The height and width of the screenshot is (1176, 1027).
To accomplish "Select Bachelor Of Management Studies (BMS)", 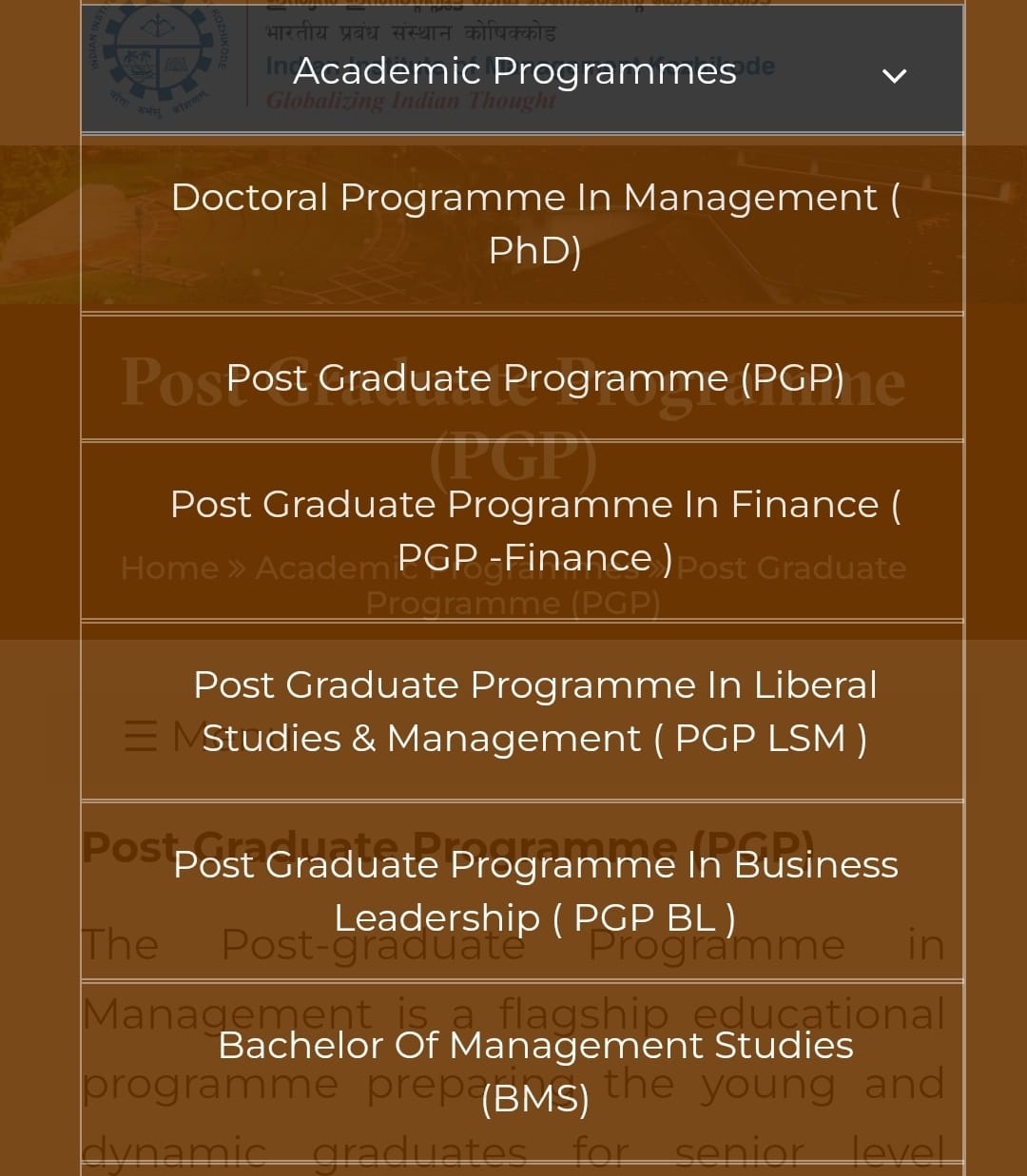I will tap(534, 1071).
